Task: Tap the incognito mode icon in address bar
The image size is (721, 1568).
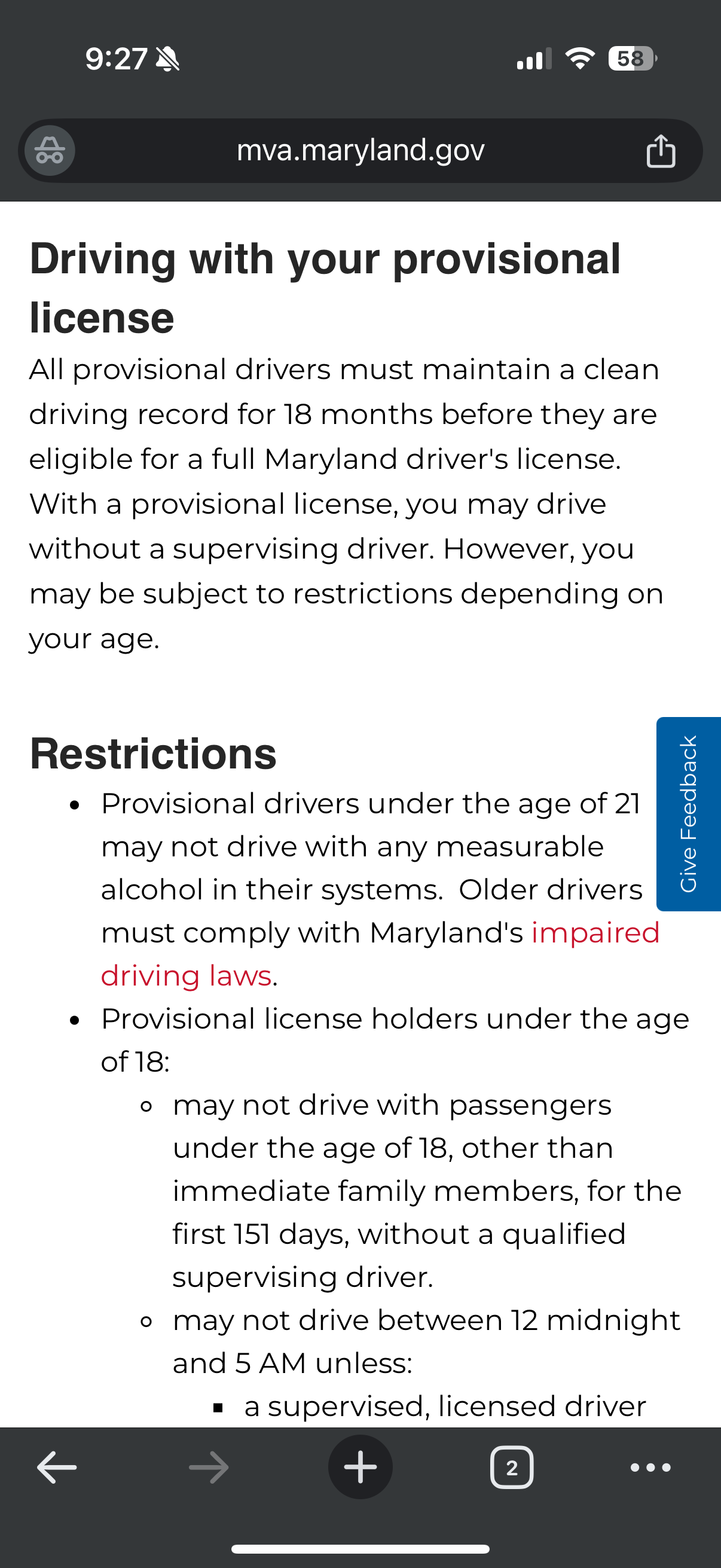Action: coord(50,150)
